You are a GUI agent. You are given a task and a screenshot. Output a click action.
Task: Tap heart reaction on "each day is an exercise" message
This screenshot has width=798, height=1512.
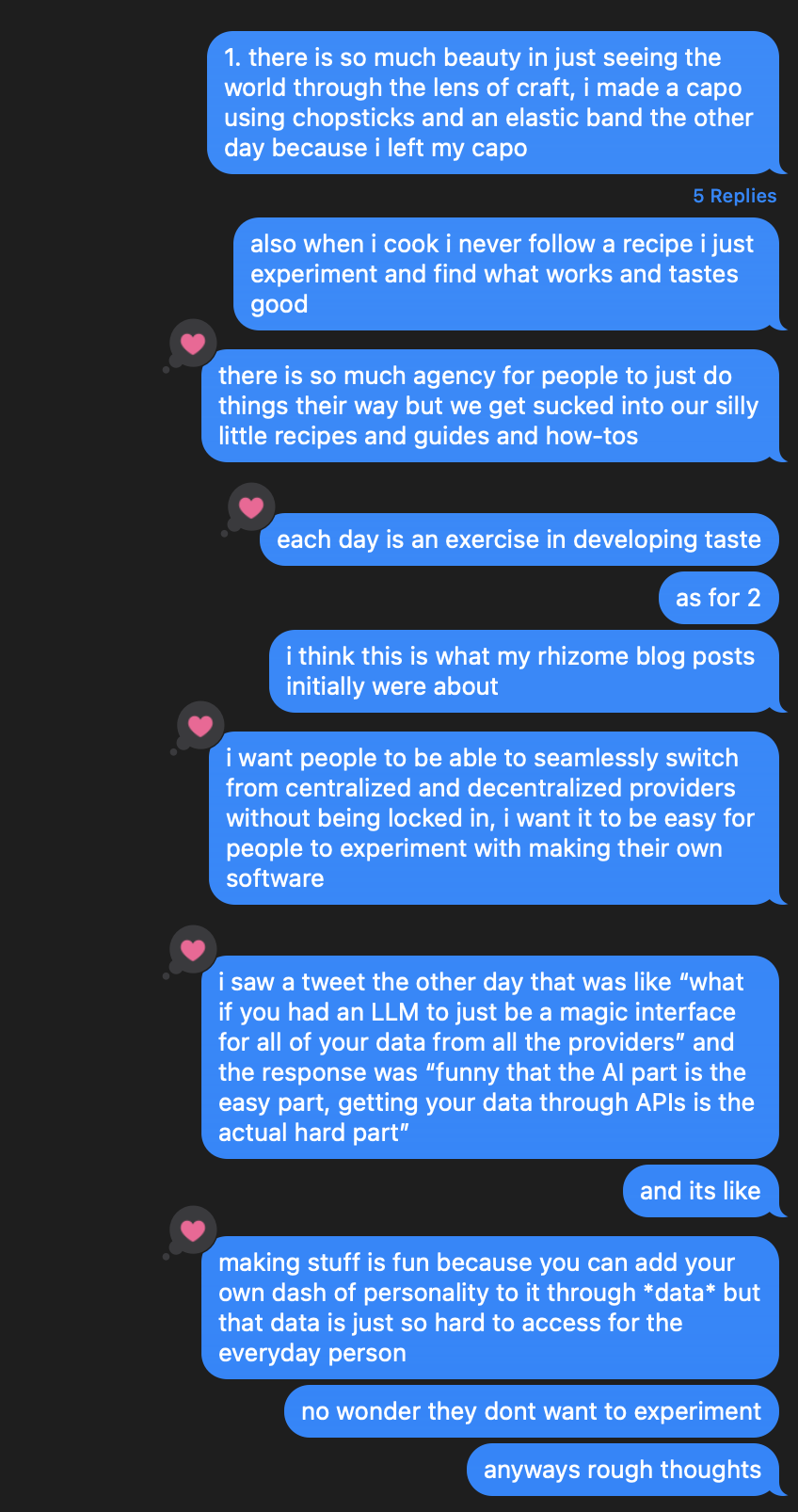coord(251,507)
